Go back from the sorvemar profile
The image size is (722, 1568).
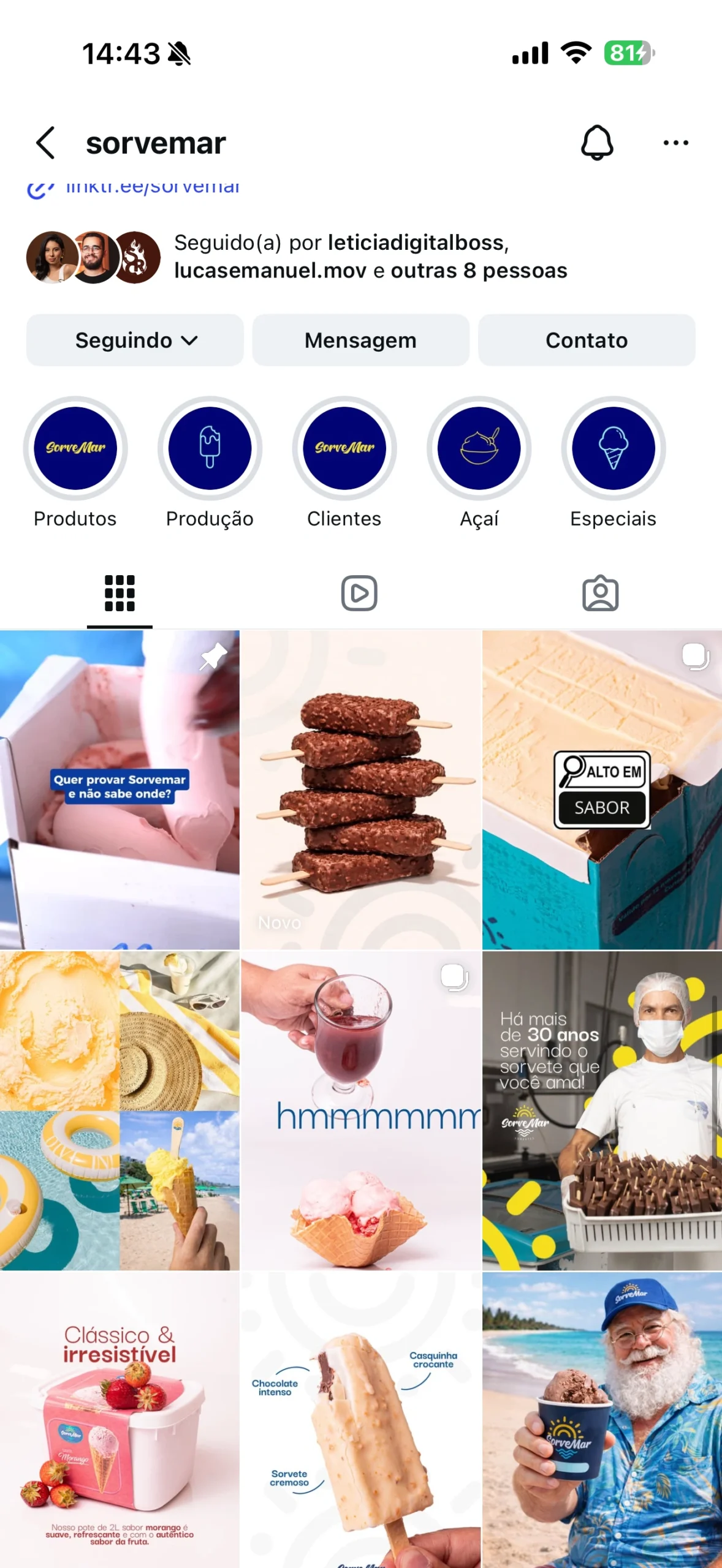[46, 143]
